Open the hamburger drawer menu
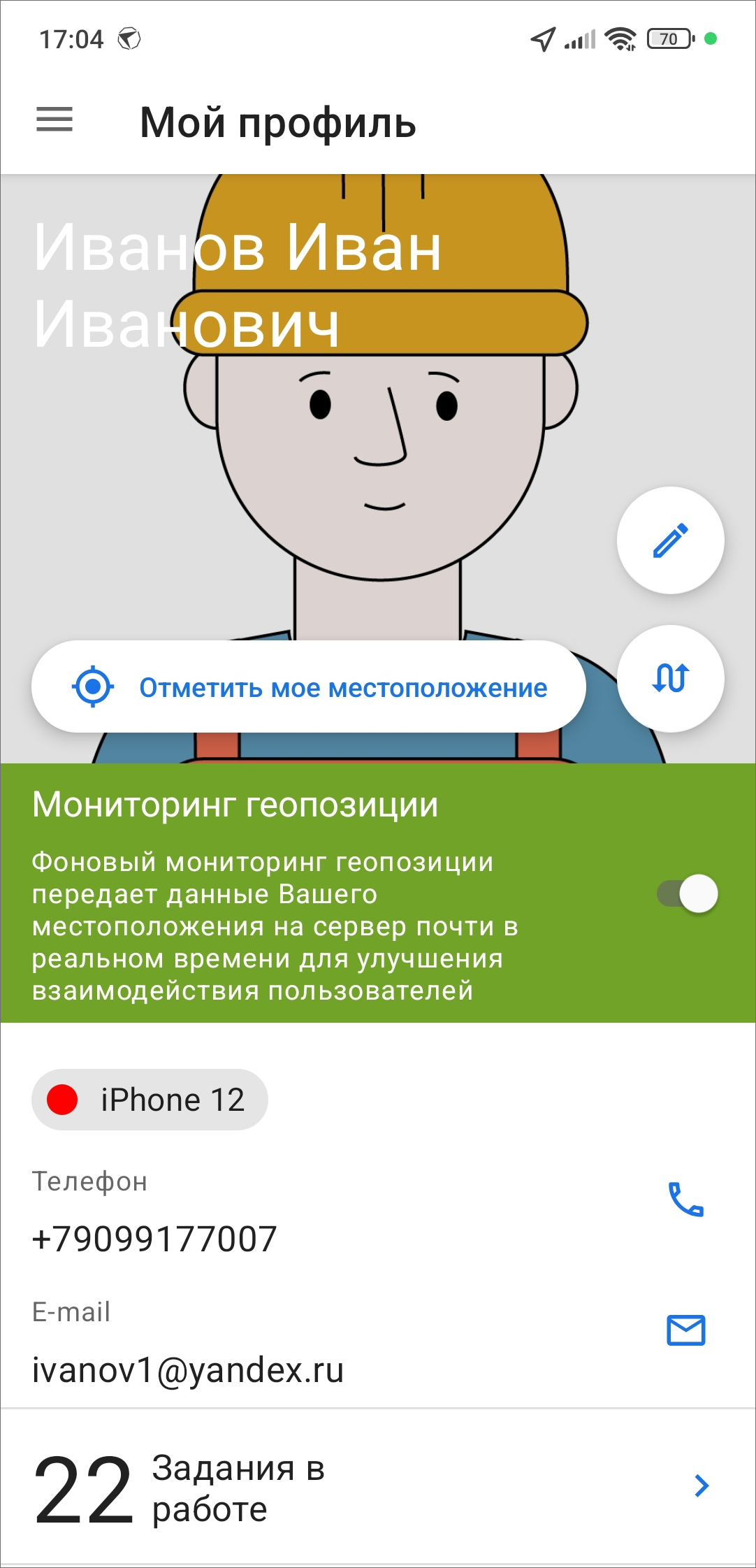The width and height of the screenshot is (756, 1568). tap(54, 120)
